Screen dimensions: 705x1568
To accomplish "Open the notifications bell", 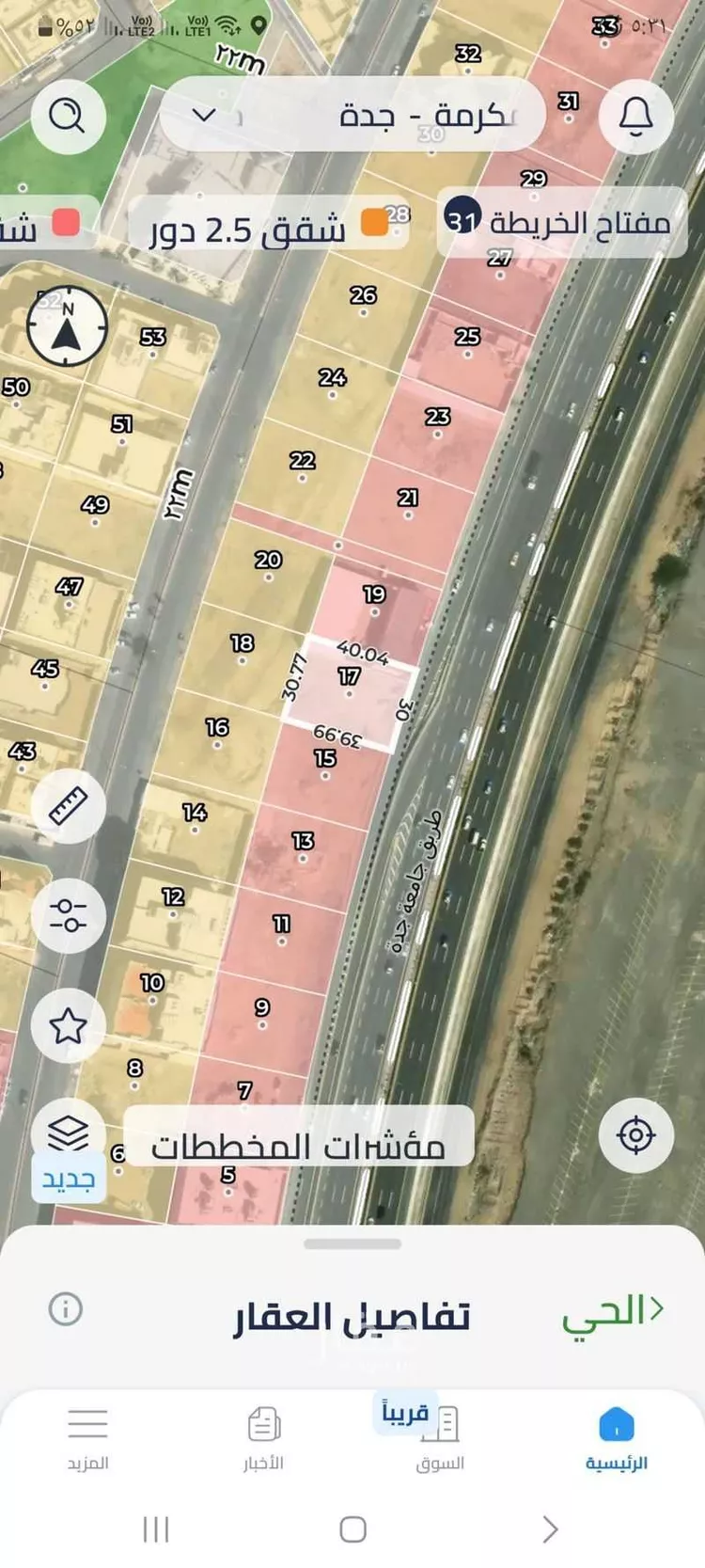I will [x=636, y=116].
